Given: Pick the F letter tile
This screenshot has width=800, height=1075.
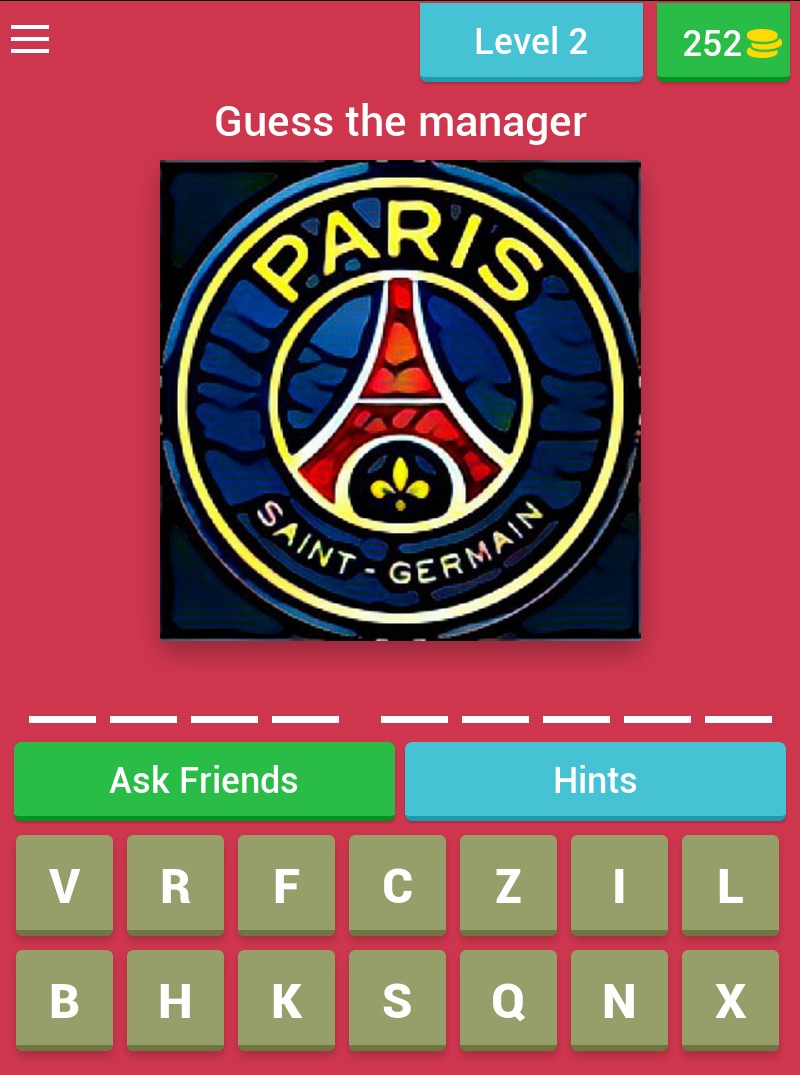Looking at the screenshot, I should (x=286, y=885).
